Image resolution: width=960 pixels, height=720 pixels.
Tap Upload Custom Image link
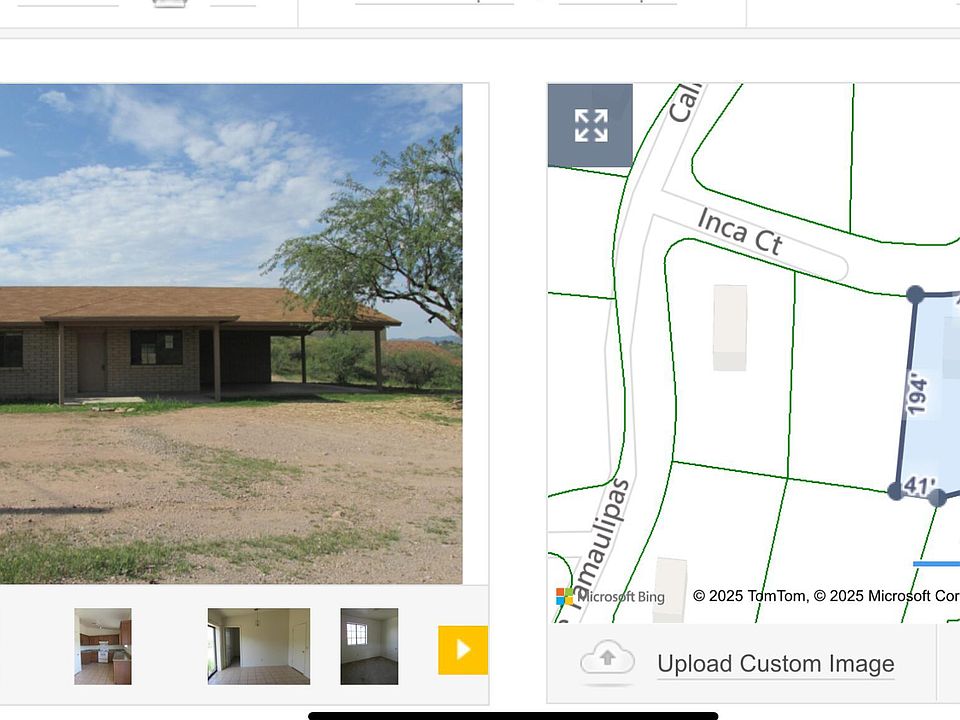pos(775,664)
